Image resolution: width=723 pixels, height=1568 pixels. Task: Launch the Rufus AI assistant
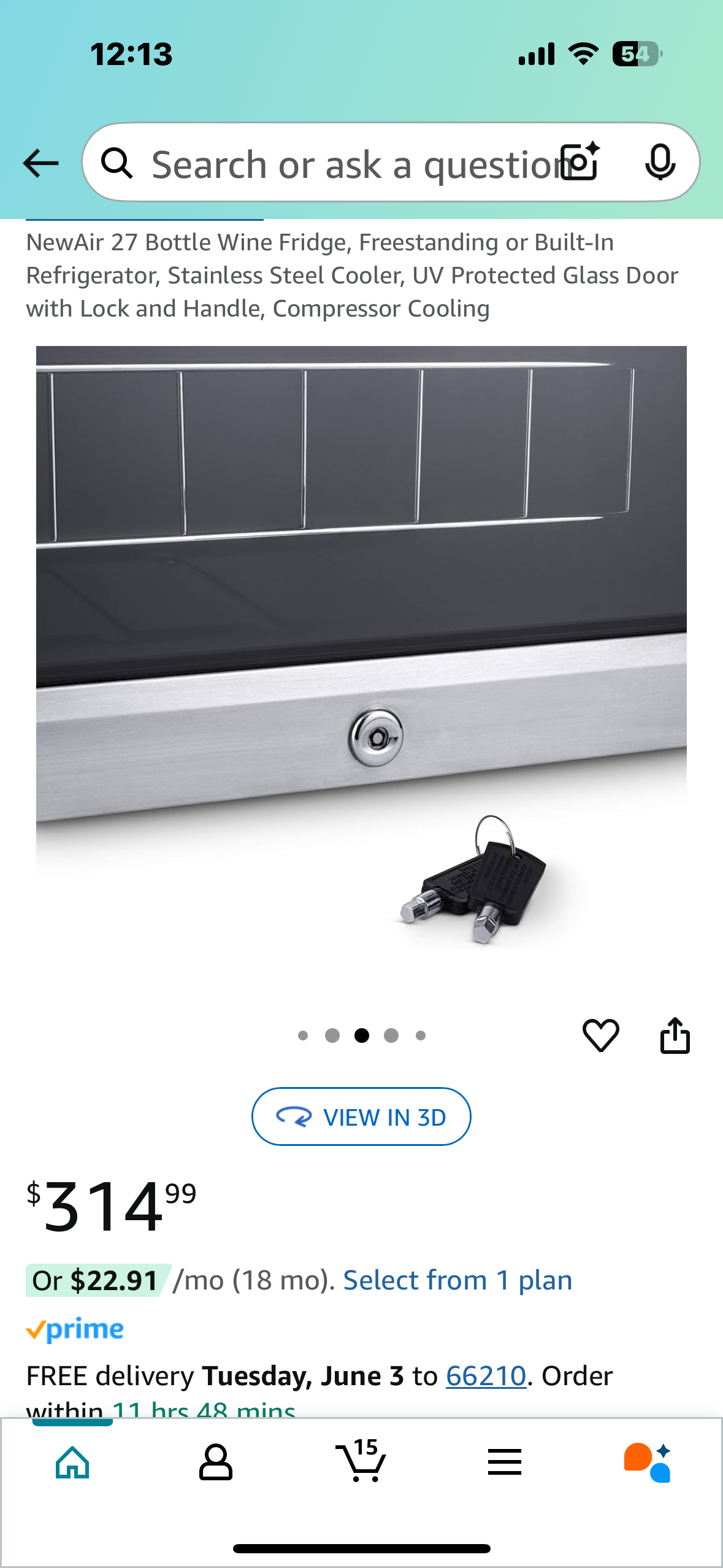(x=648, y=1462)
